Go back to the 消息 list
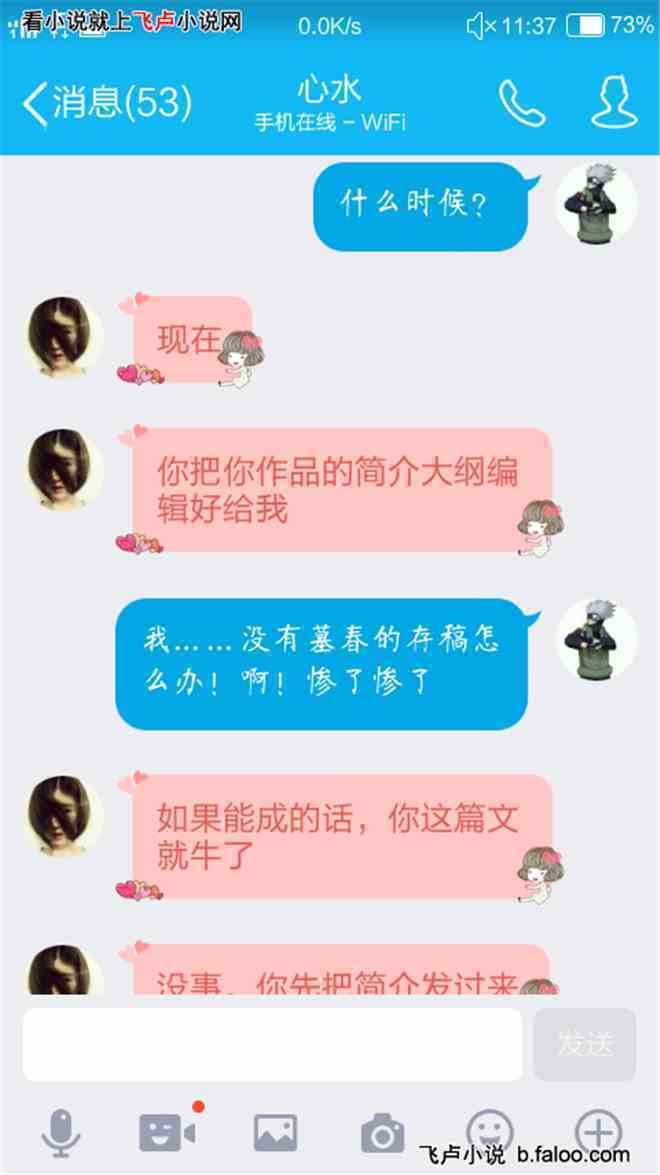 pyautogui.click(x=105, y=102)
